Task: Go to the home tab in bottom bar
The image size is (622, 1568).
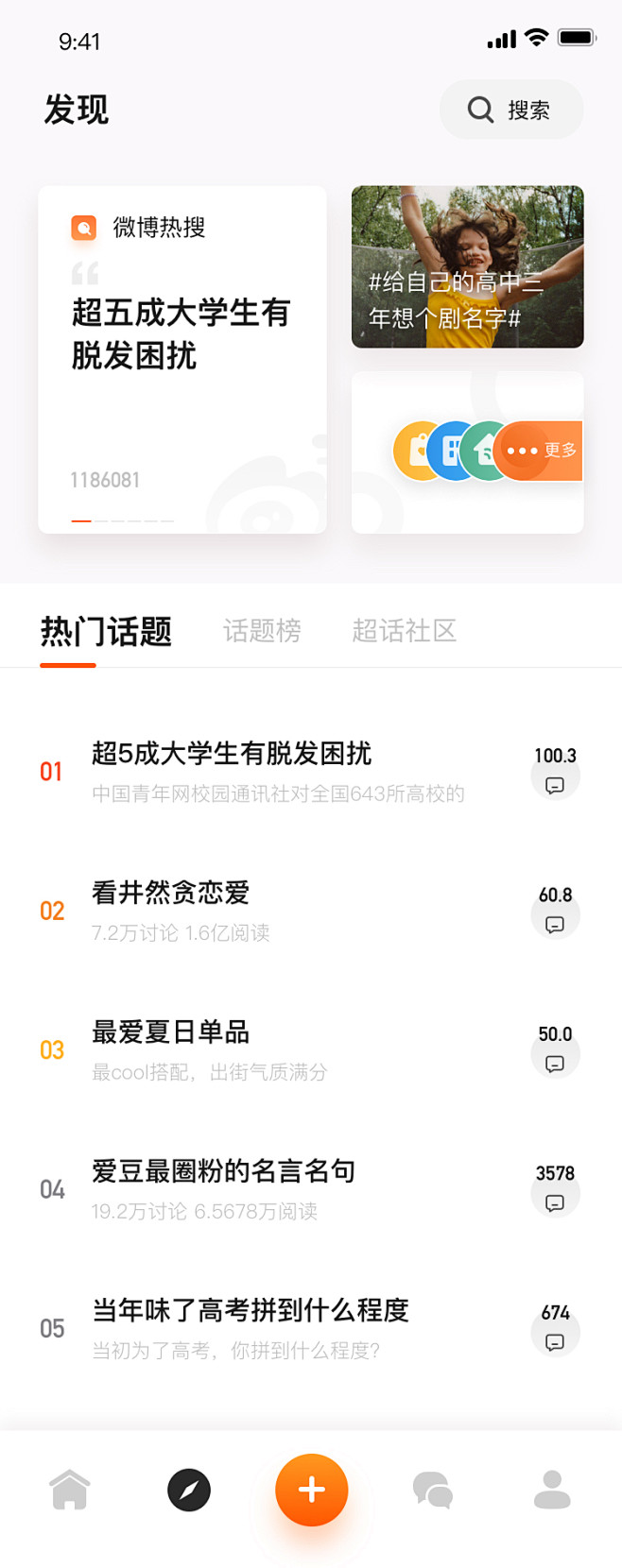Action: coord(70,1490)
